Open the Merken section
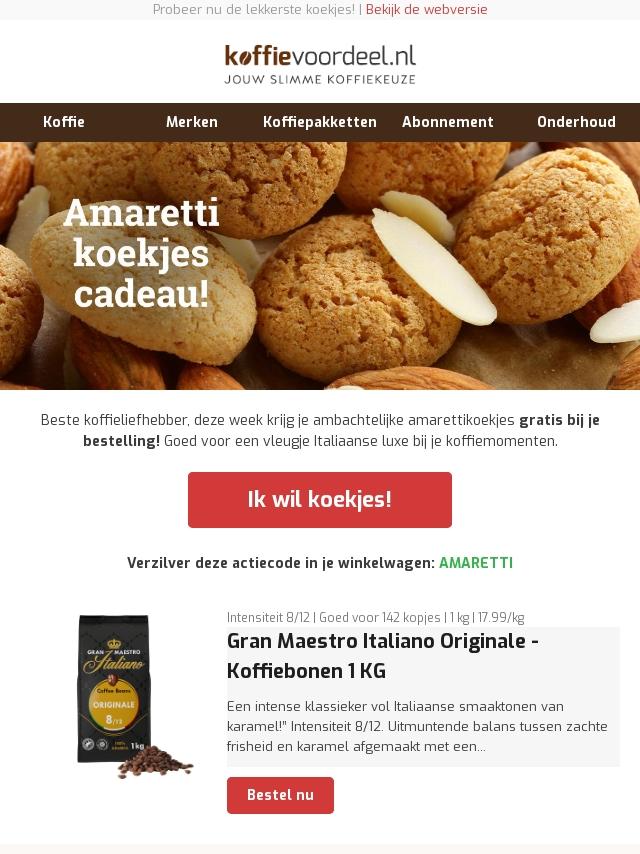The height and width of the screenshot is (854, 640). pyautogui.click(x=192, y=122)
